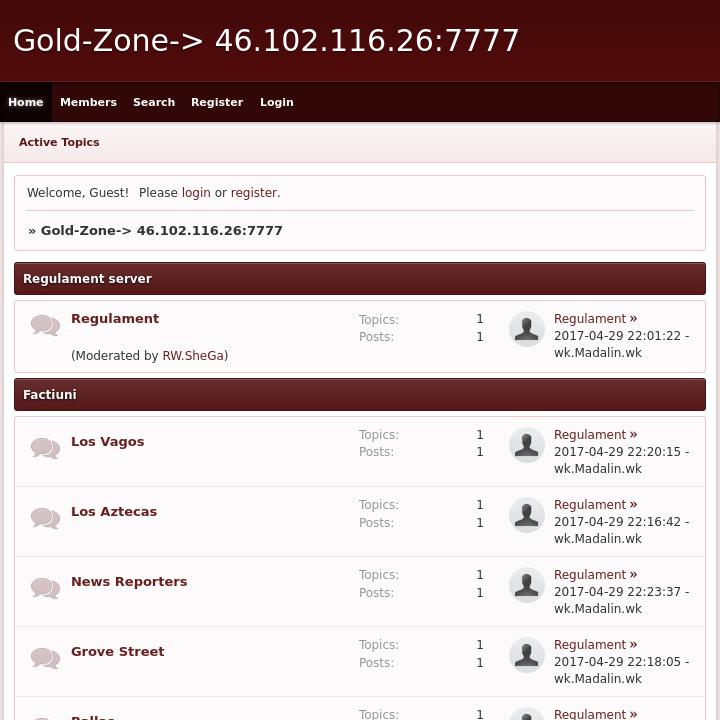This screenshot has width=720, height=720.
Task: Open the Search page
Action: (x=154, y=102)
